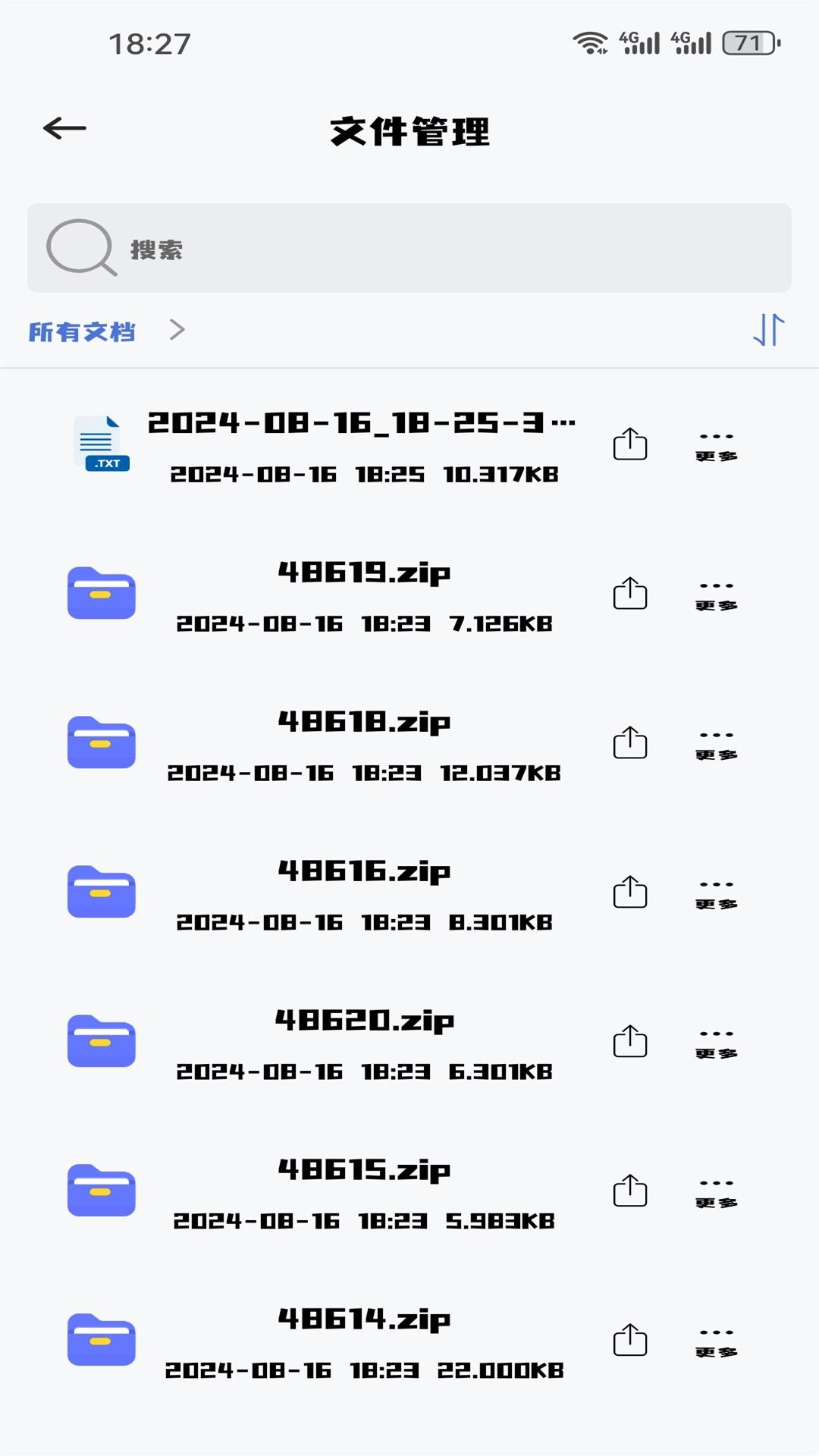This screenshot has width=819, height=1456.
Task: Share the 48620.zip file
Action: click(x=632, y=1041)
